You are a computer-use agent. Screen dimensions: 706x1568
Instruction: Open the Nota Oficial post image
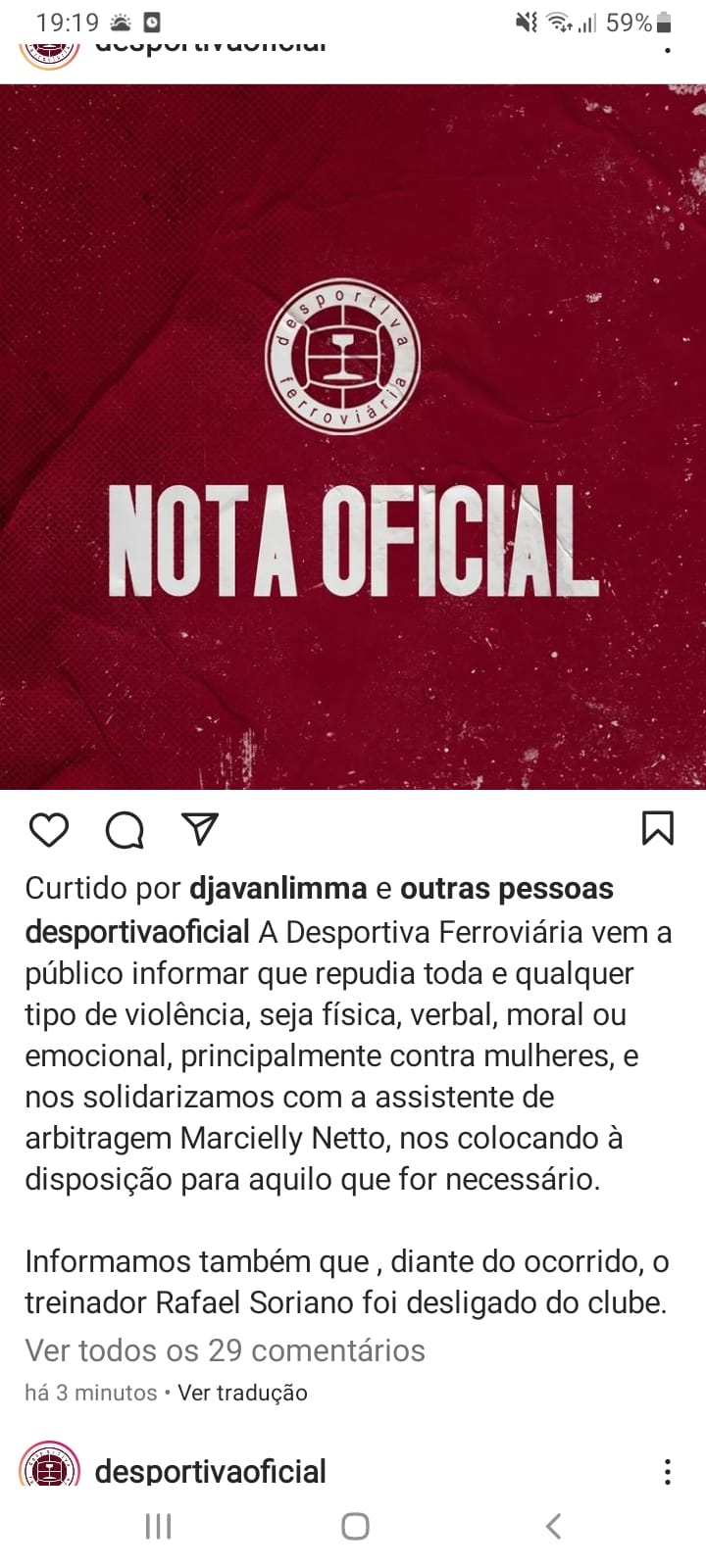353,436
